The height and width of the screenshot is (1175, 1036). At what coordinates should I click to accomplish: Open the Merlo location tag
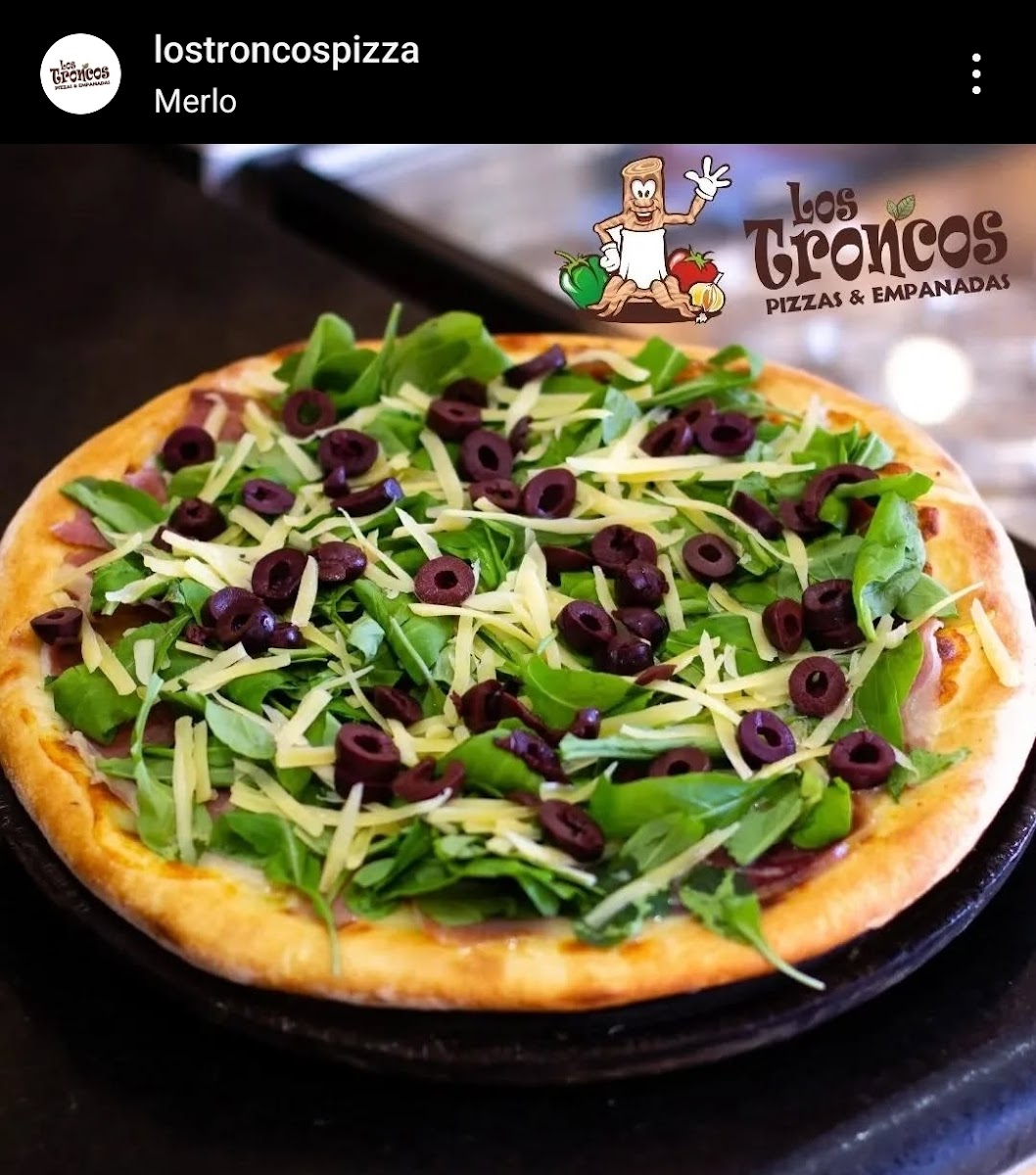[x=195, y=101]
